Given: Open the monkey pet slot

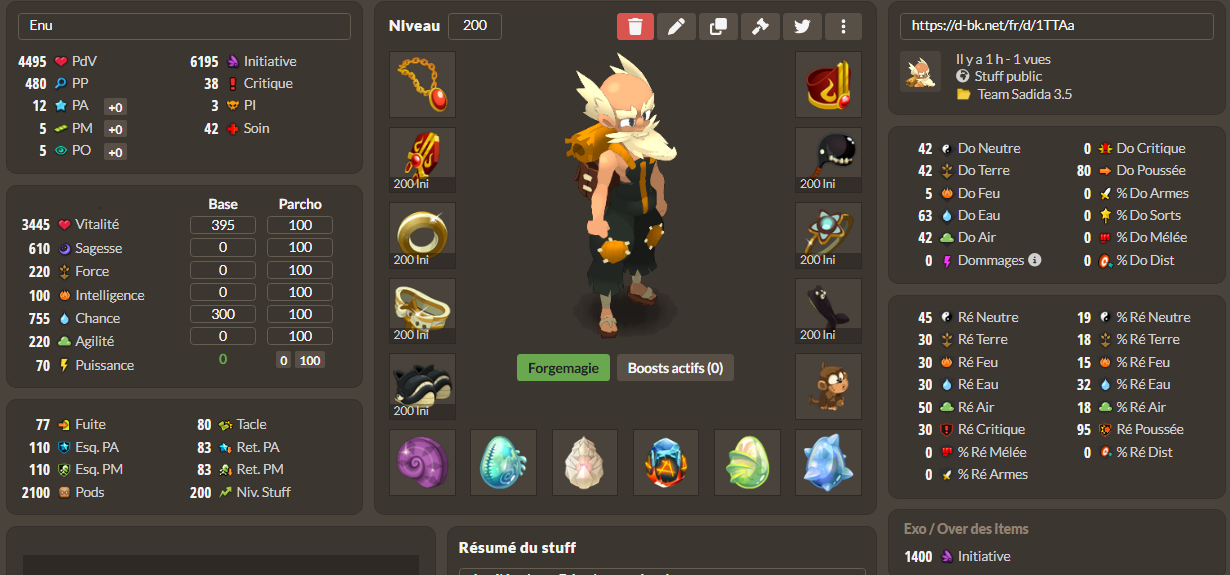Looking at the screenshot, I should click(828, 387).
